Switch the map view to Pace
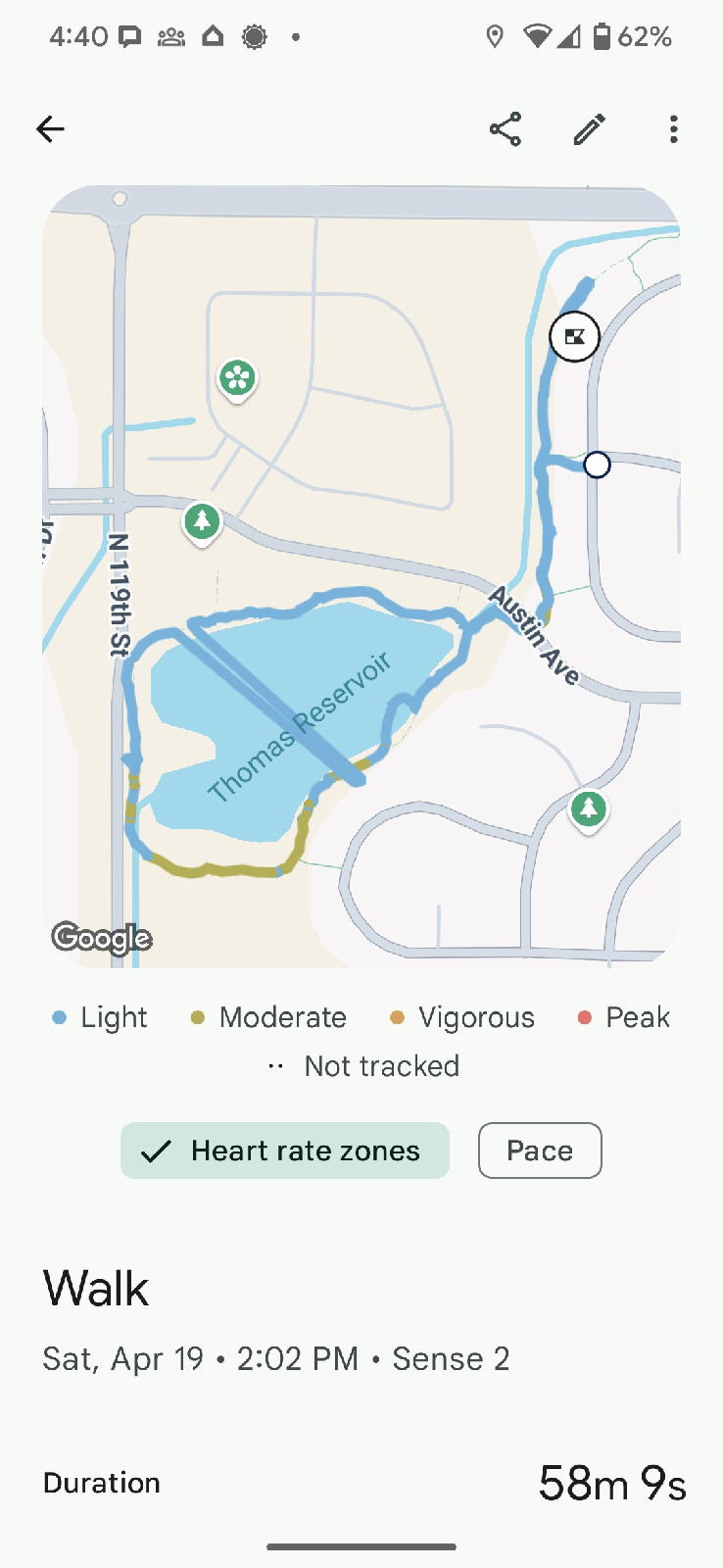 click(x=540, y=1151)
